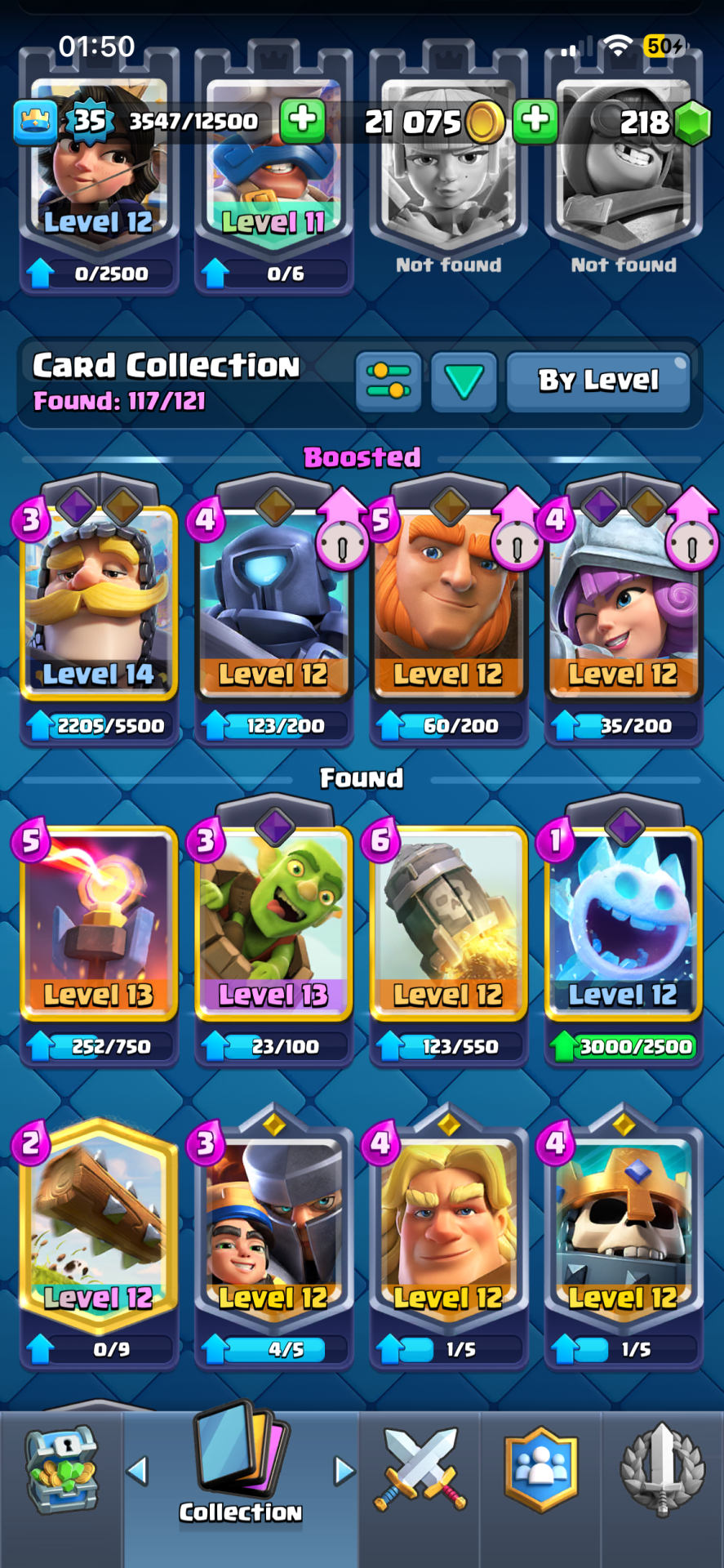Open the Shop chest tab

(x=61, y=1470)
